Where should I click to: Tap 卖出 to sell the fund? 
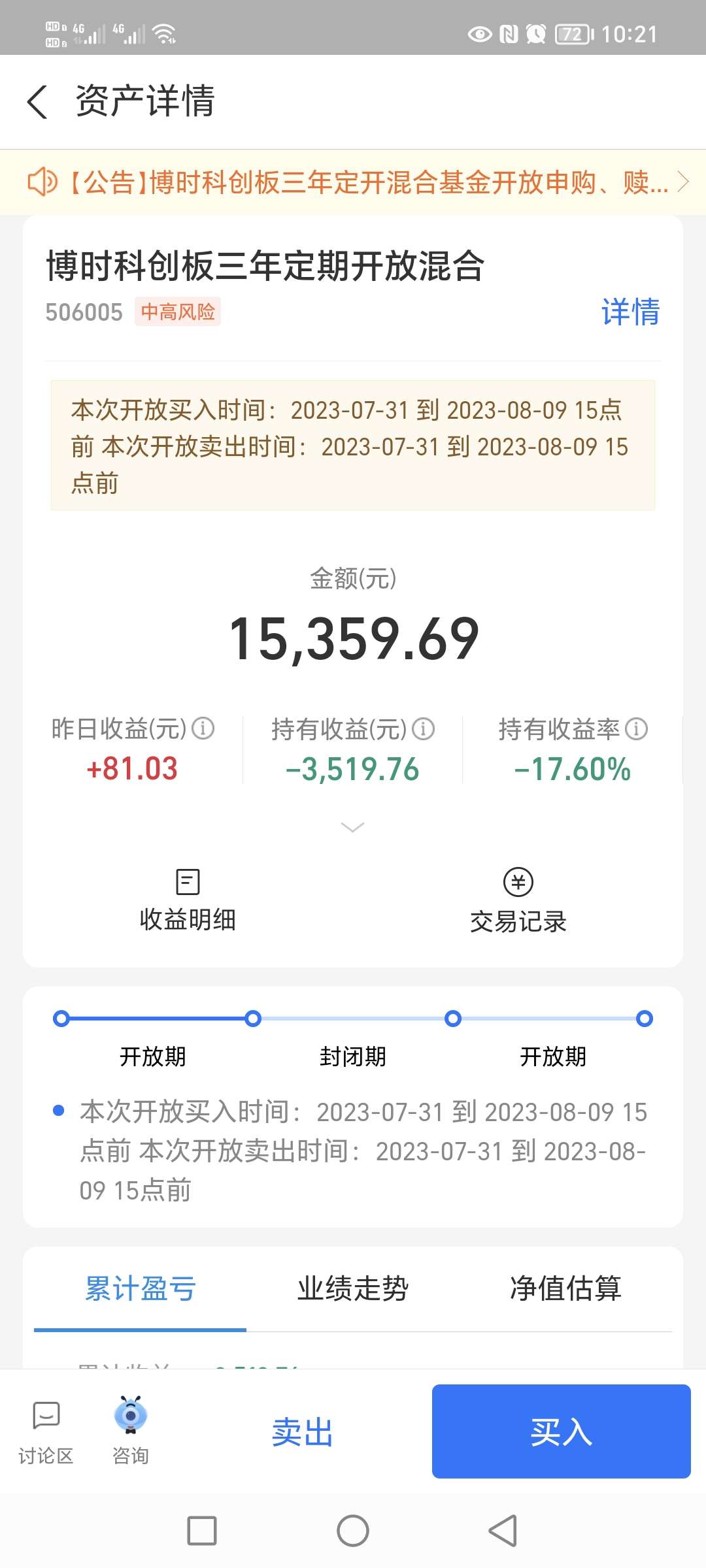[302, 1432]
